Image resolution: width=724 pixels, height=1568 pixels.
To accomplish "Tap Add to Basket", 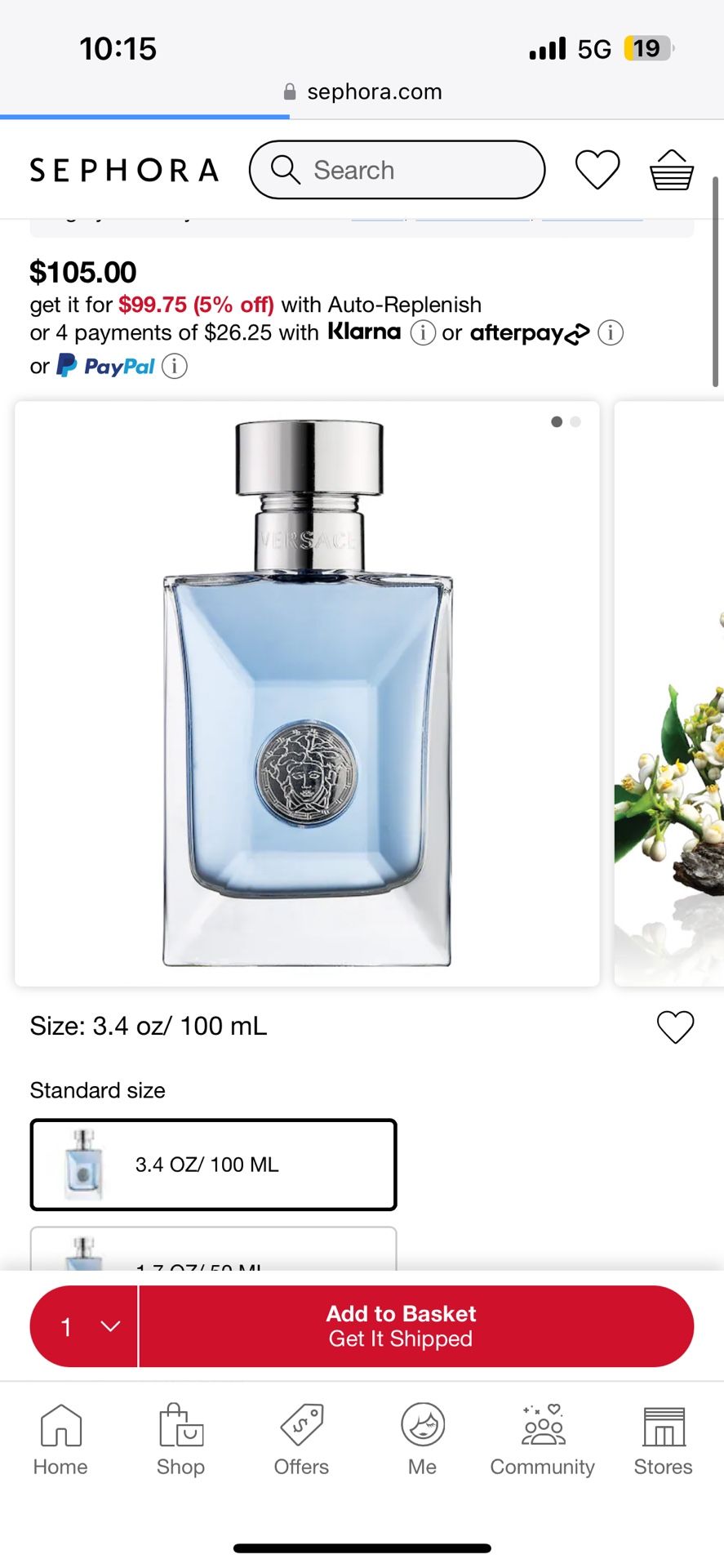I will click(x=400, y=1325).
